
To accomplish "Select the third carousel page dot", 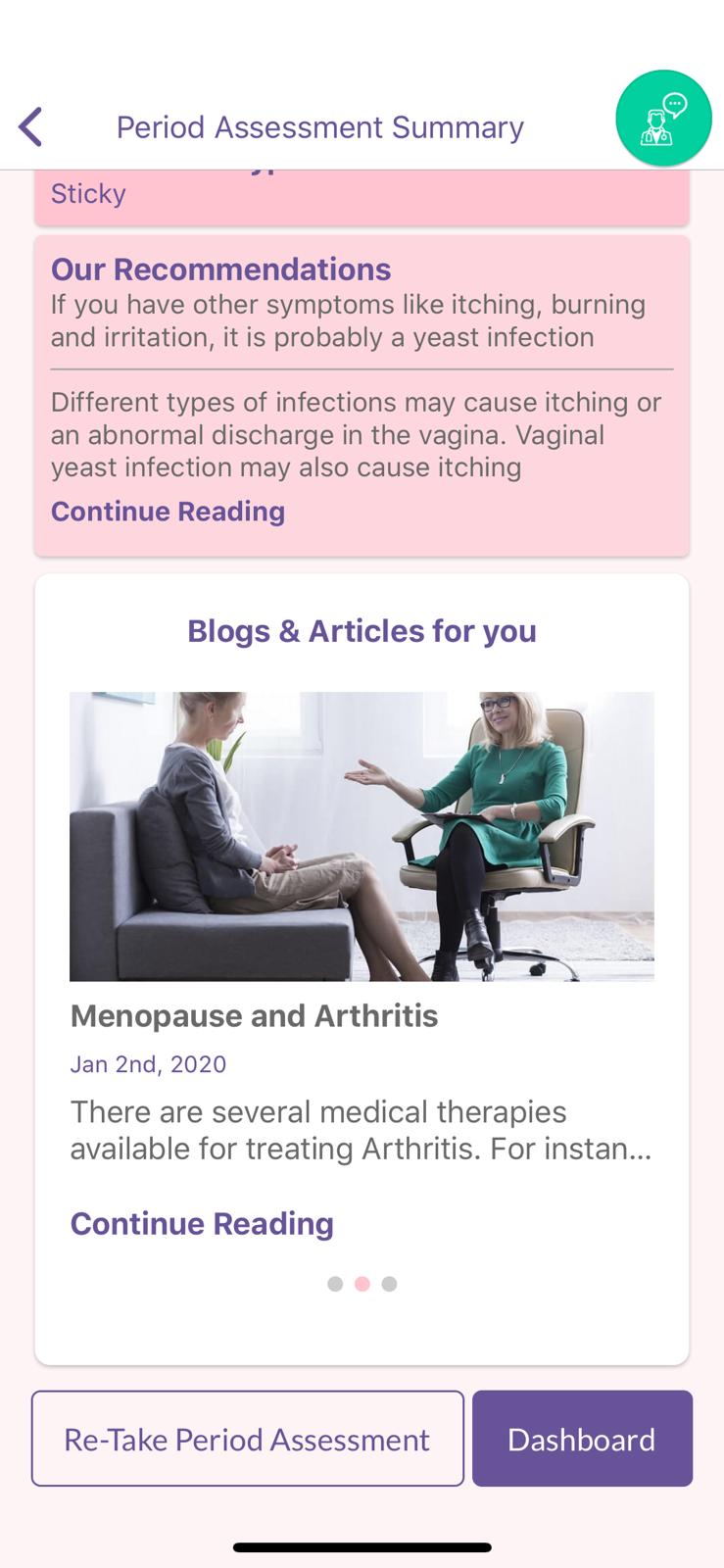I will [390, 1284].
